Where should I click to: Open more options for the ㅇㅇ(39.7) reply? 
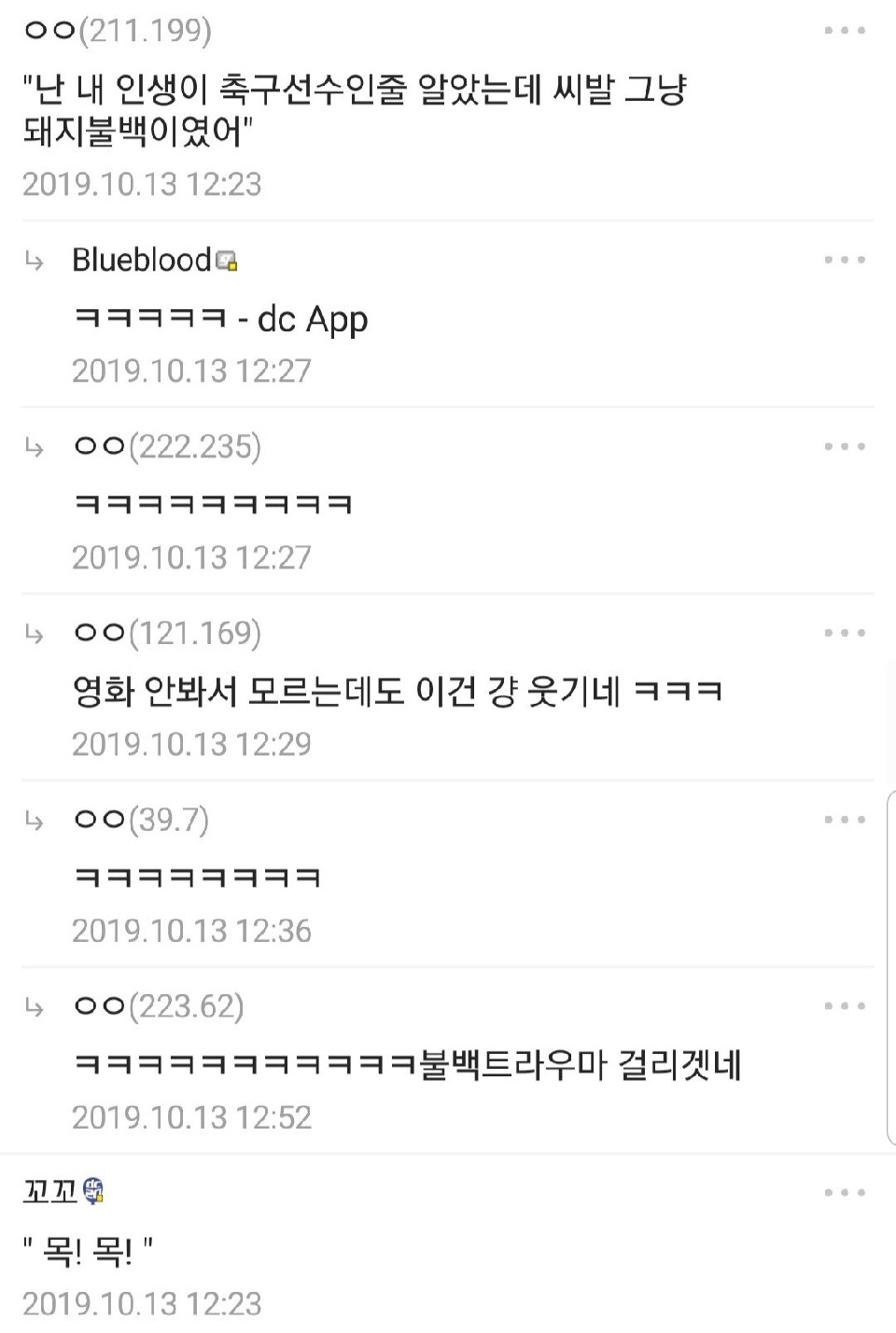coord(845,820)
